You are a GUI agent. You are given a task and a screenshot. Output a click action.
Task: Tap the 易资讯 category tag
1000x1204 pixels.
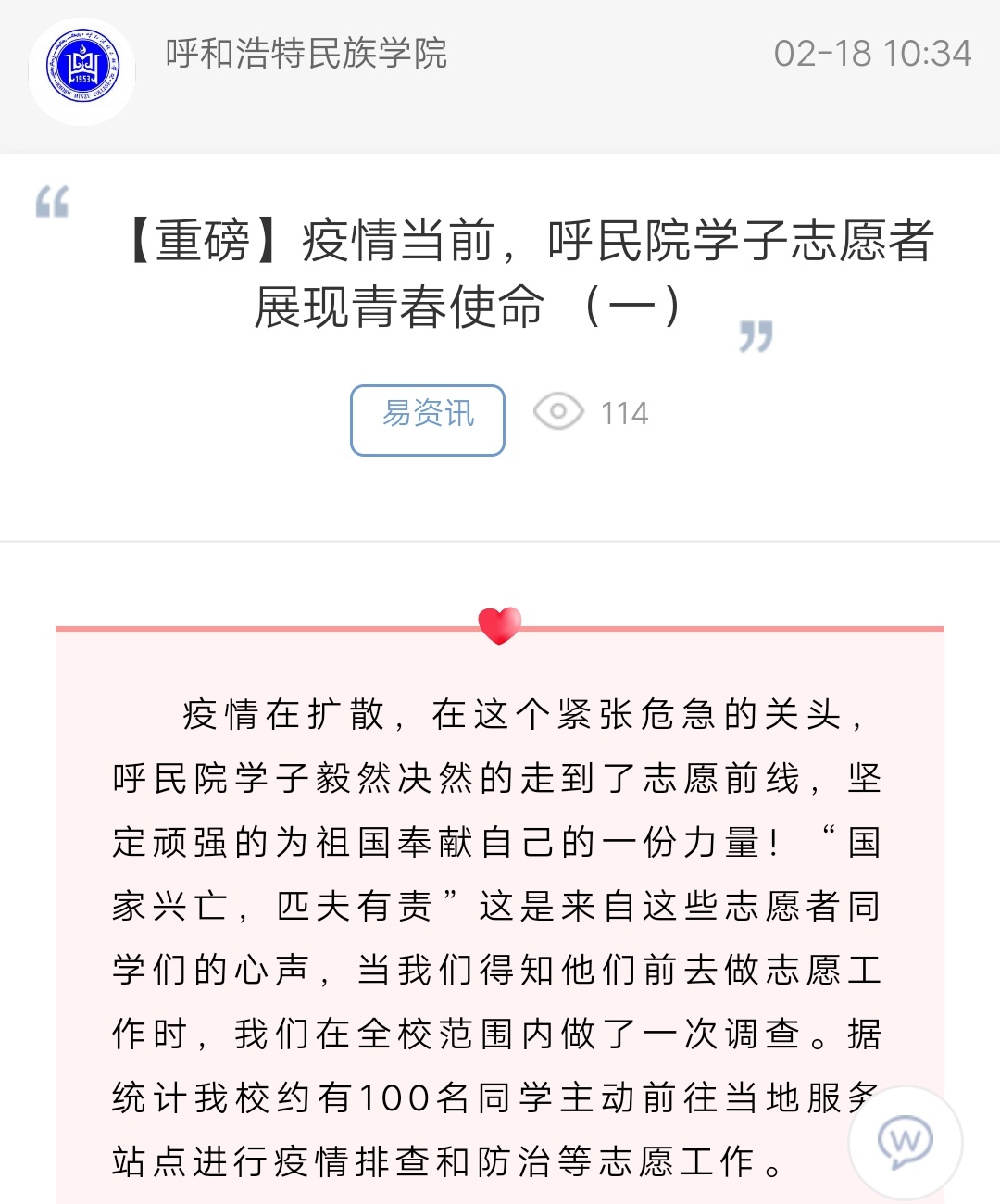pyautogui.click(x=428, y=420)
